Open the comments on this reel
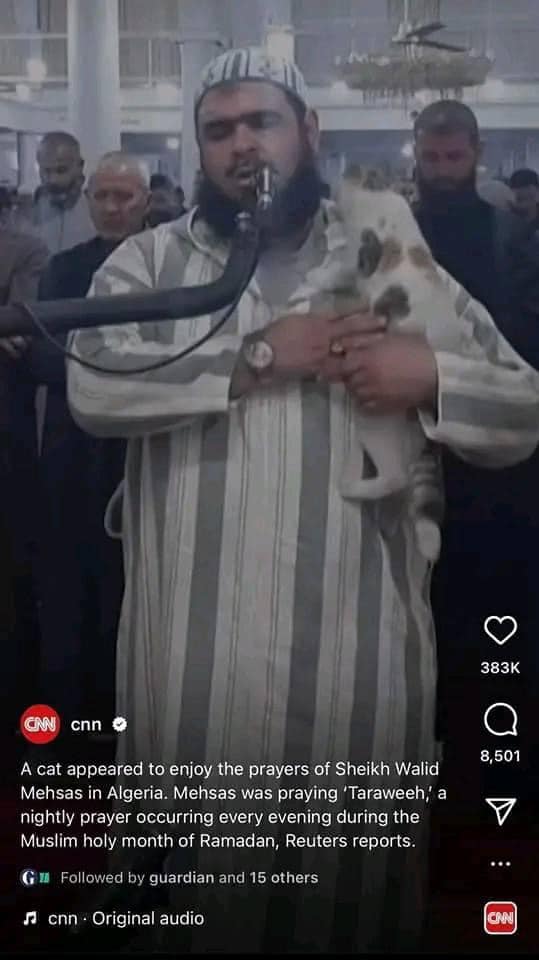 click(500, 719)
